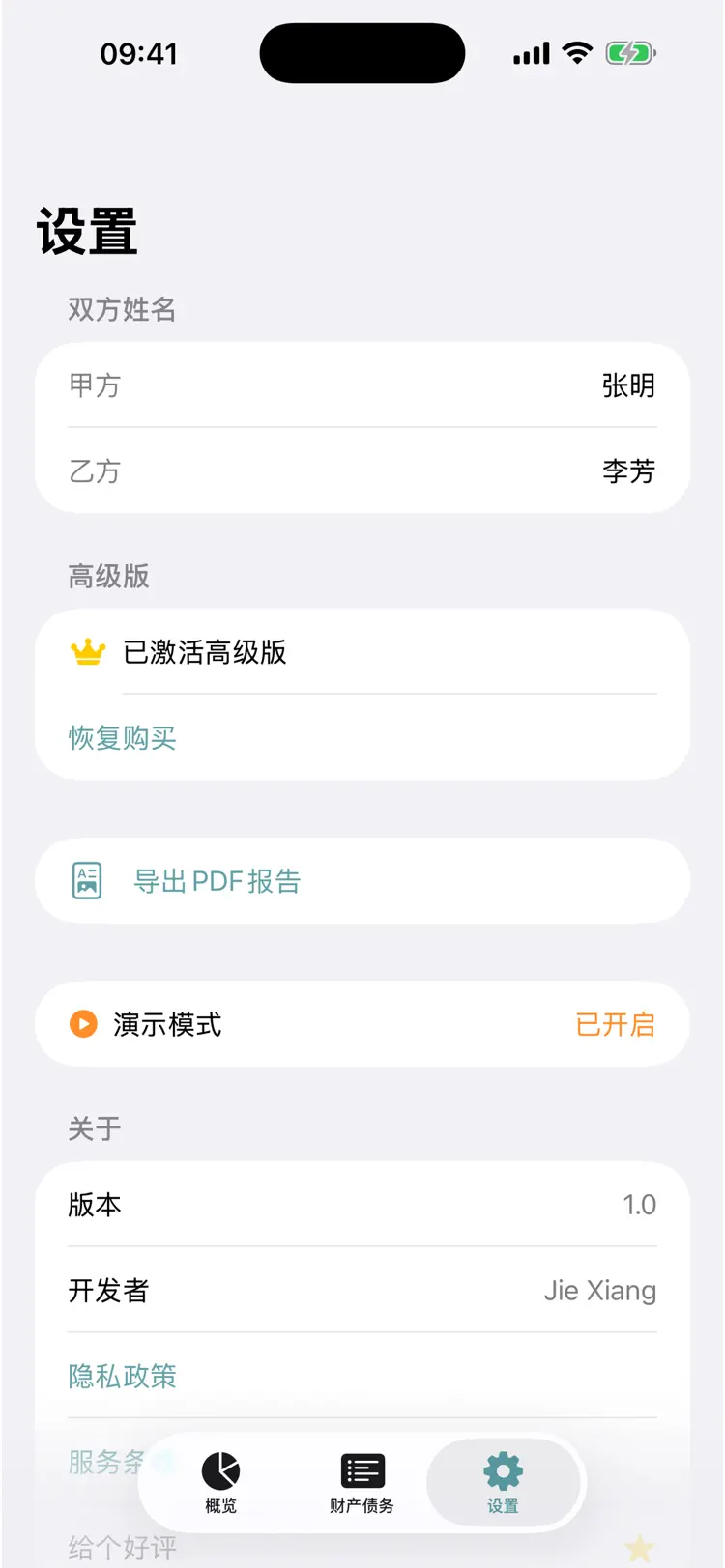Tap the battery charging indicator
The height and width of the screenshot is (1568, 725).
click(x=629, y=53)
